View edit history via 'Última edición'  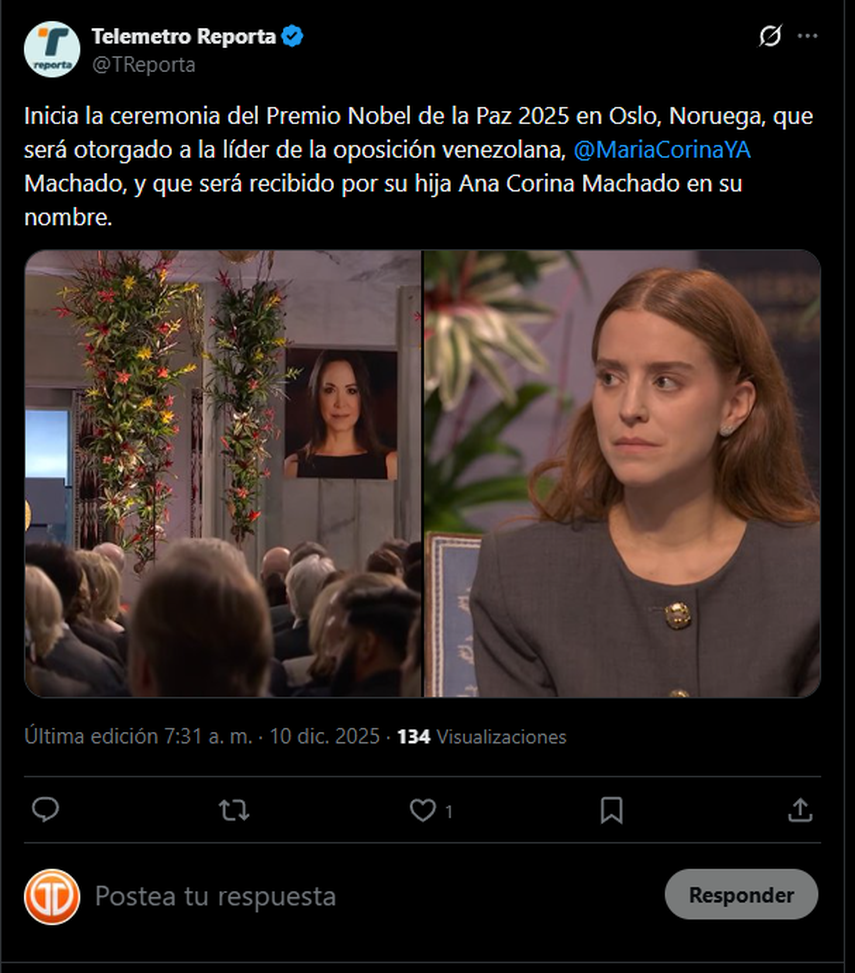click(92, 737)
